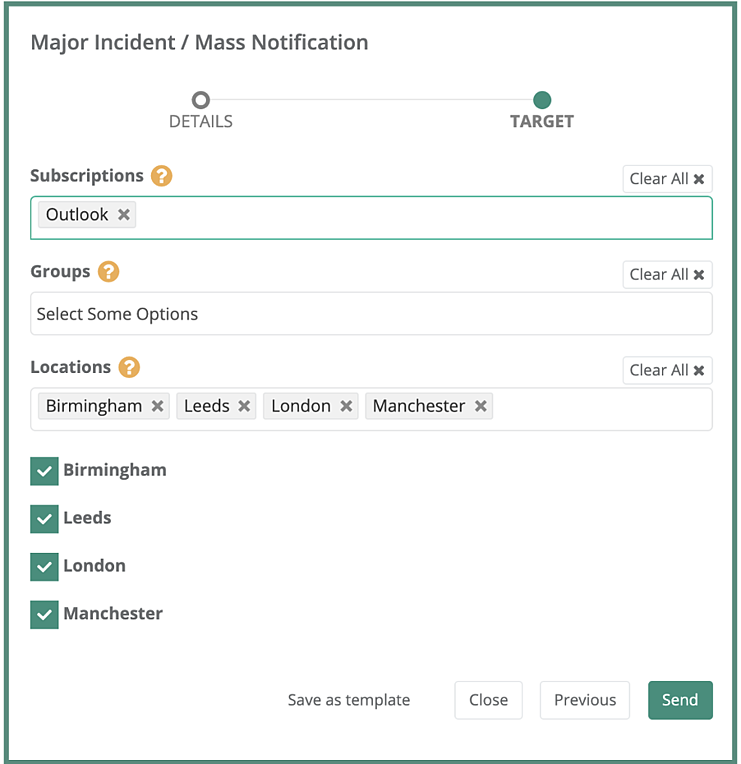Image resolution: width=741 pixels, height=764 pixels.
Task: Return to the Previous step
Action: point(585,700)
